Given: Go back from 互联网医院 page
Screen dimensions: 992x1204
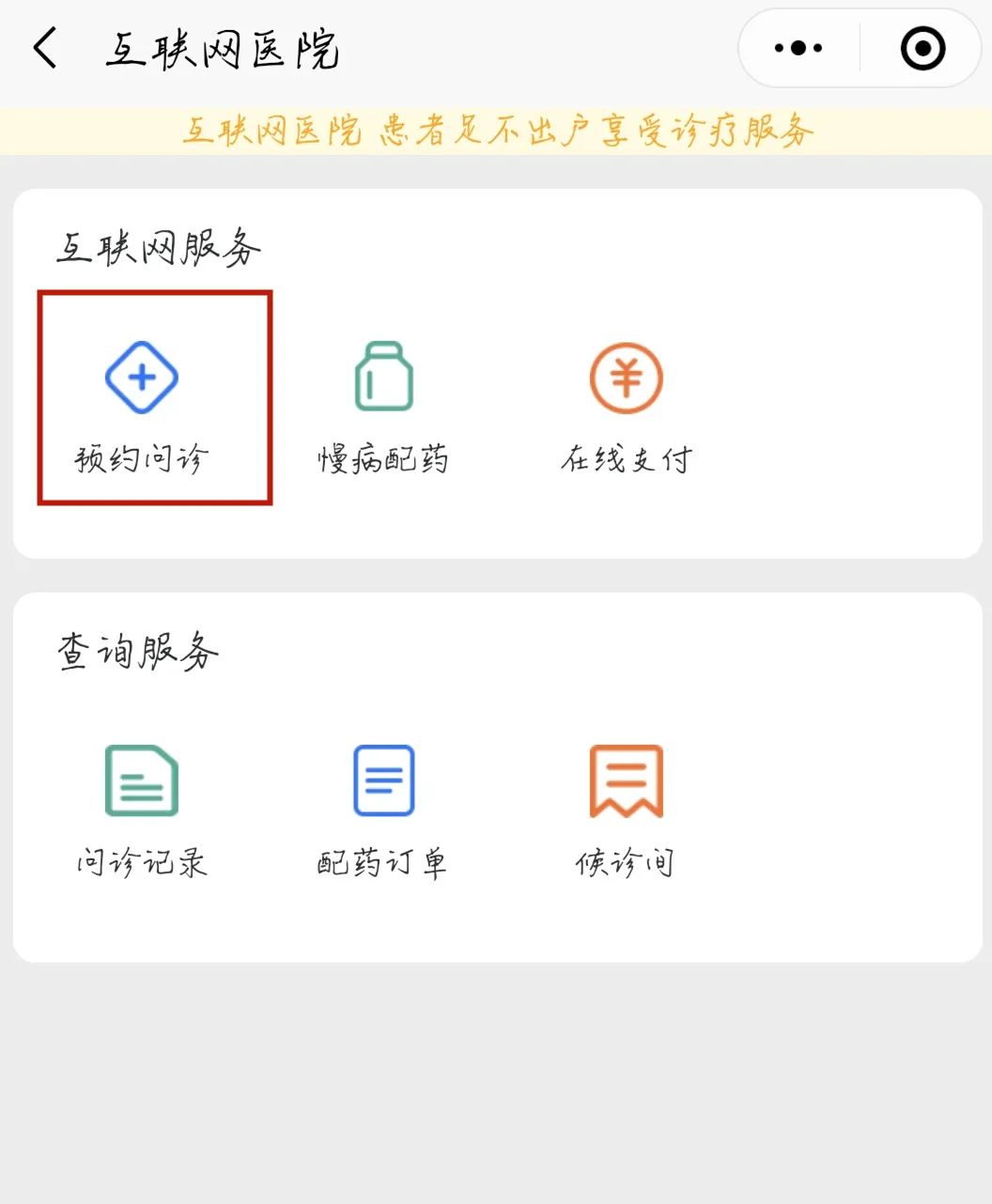Looking at the screenshot, I should click(x=45, y=48).
